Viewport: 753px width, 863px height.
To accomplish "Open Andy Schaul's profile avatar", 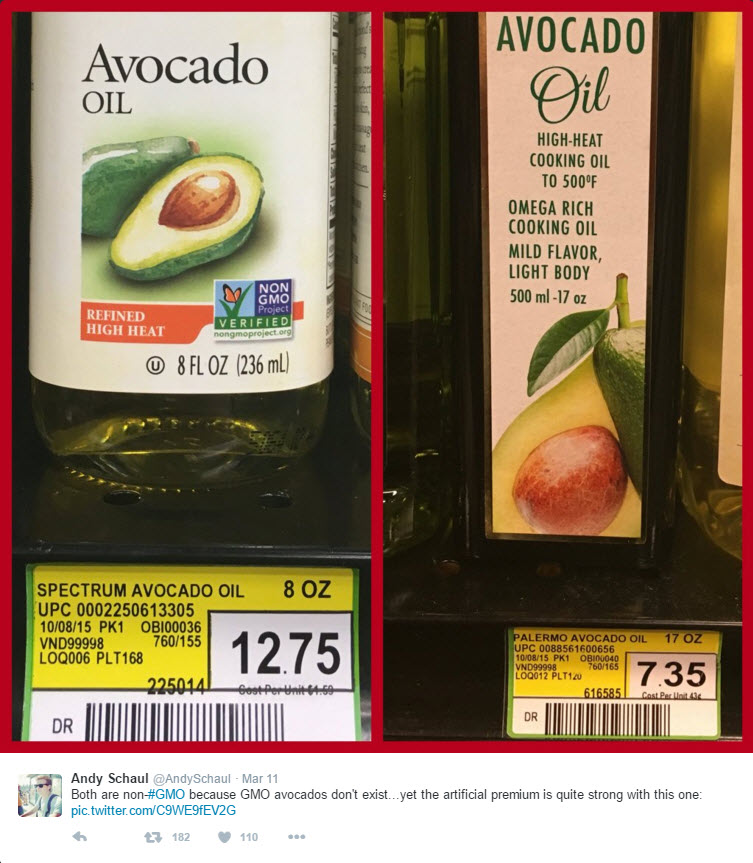I will click(x=40, y=795).
